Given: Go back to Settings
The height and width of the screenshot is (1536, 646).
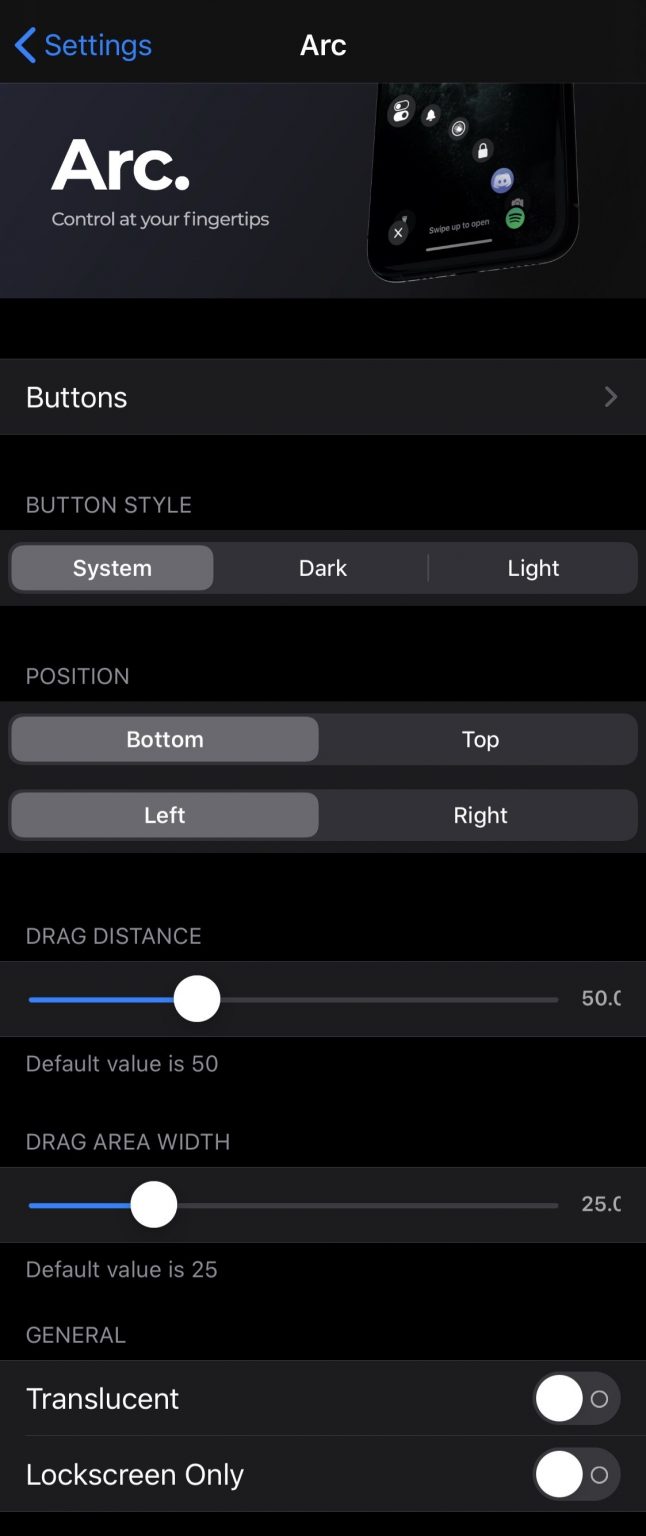Looking at the screenshot, I should [82, 45].
